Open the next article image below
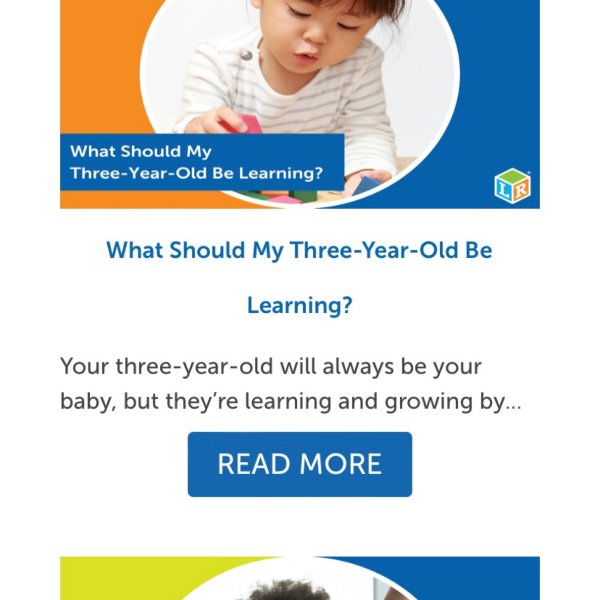This screenshot has width=600, height=600. (300, 580)
